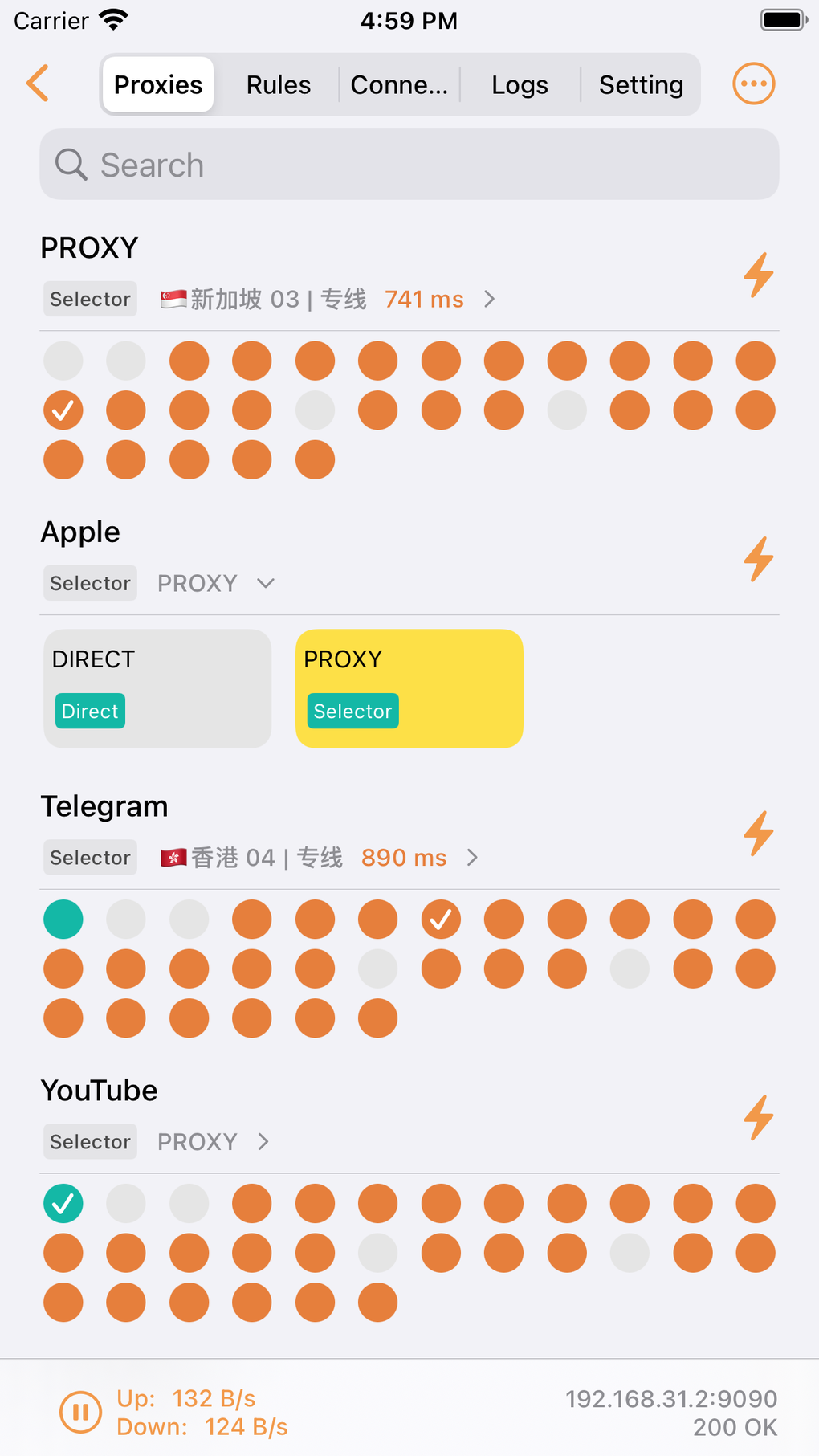Expand details for 新加坡 03 selection
Screen dimensions: 819x1456
tap(489, 299)
